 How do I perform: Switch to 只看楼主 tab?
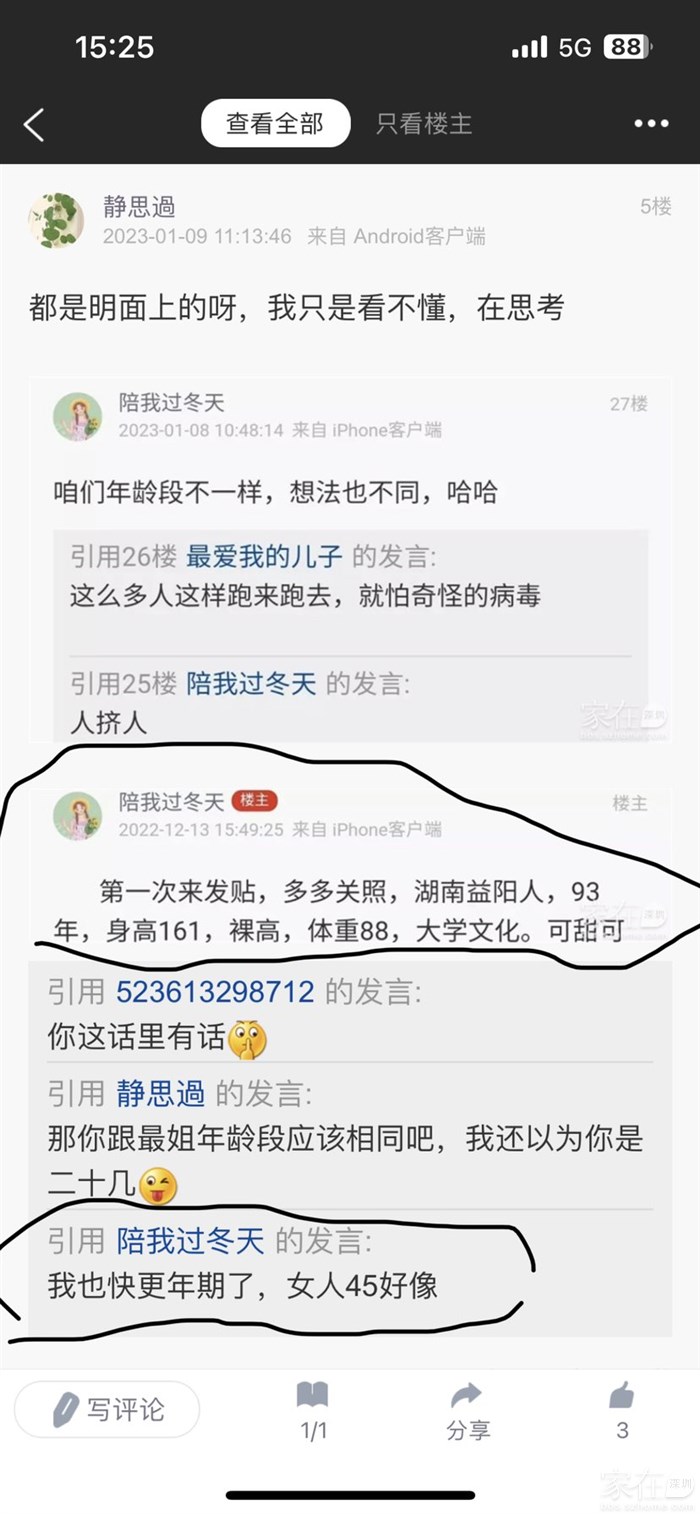[x=424, y=124]
